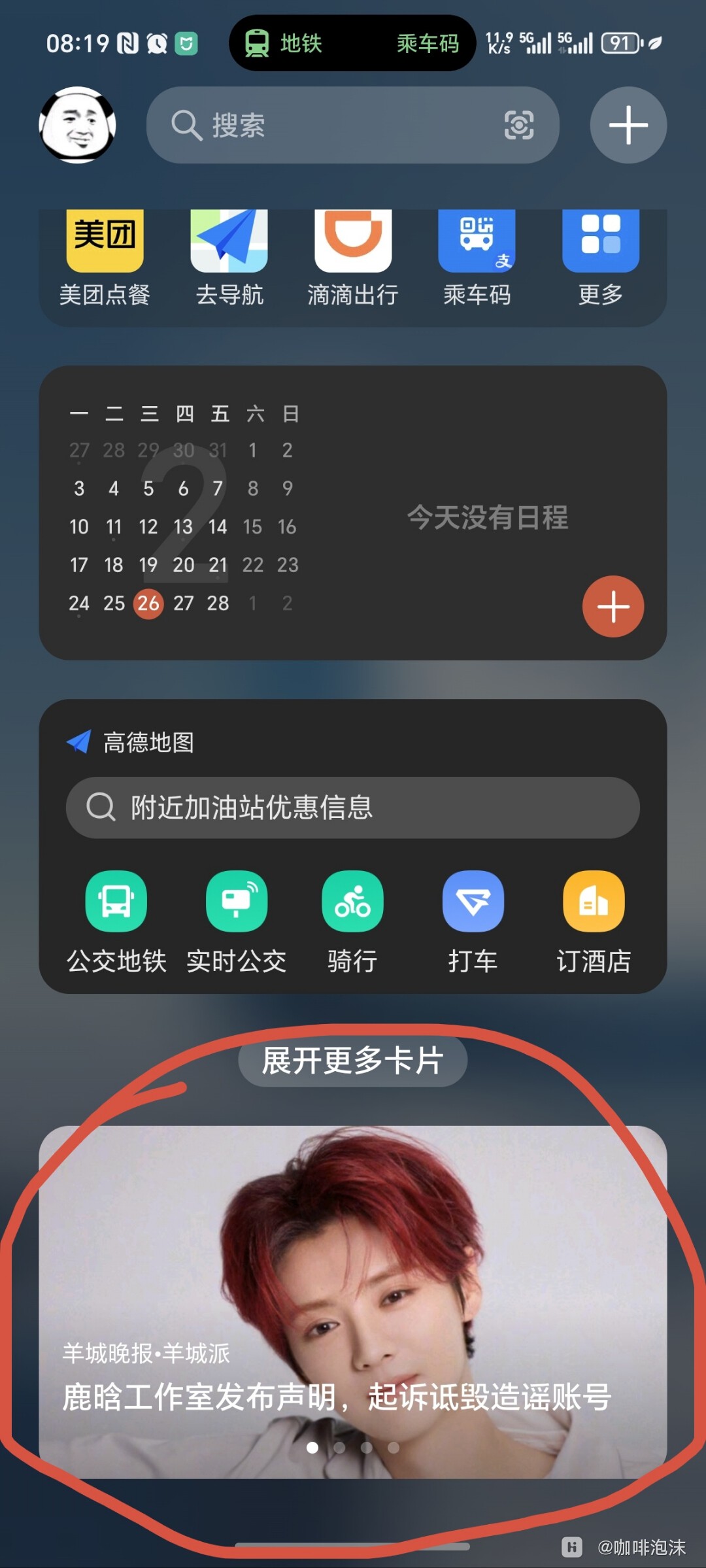706x1568 pixels.
Task: Tap the top 搜索 search box
Action: [327, 125]
